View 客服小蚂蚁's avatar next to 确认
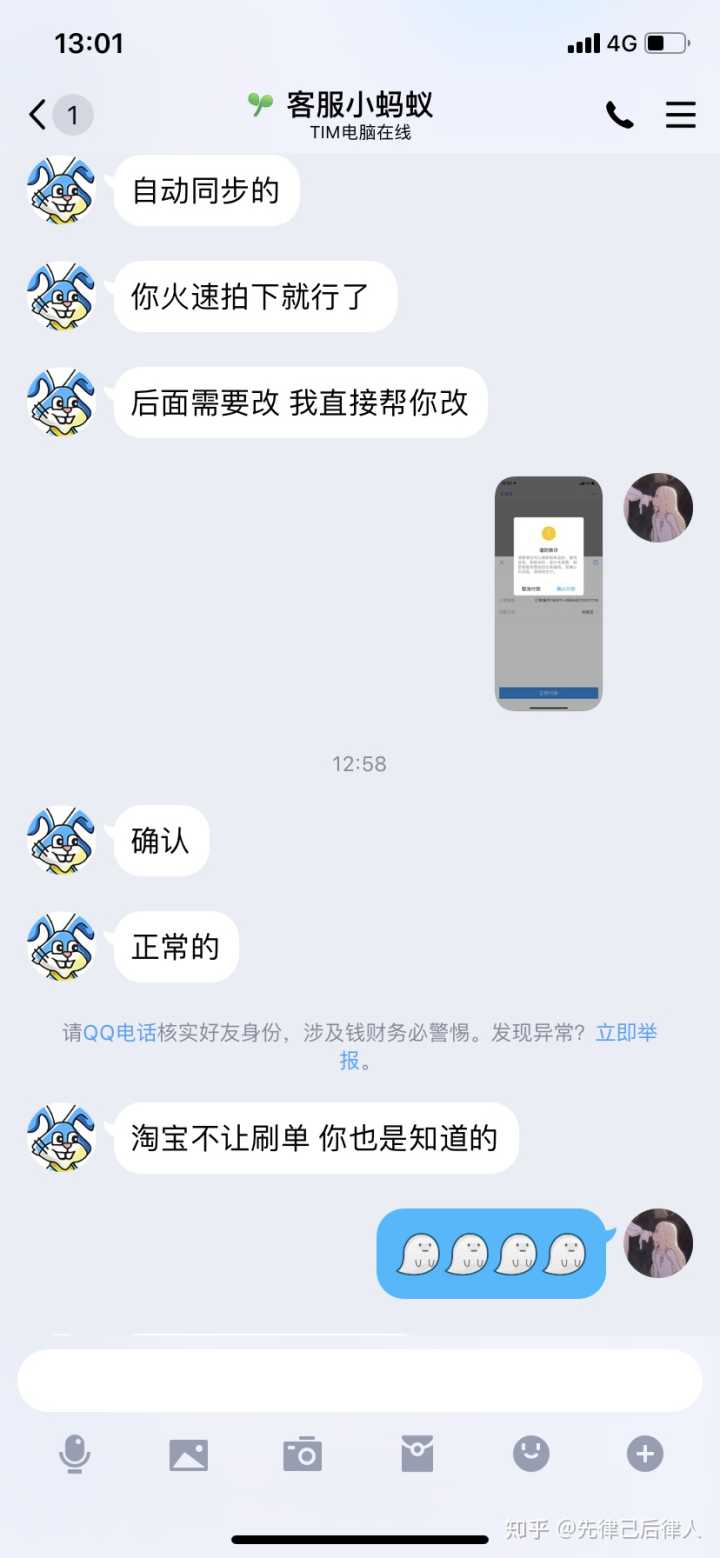This screenshot has width=720, height=1558. coord(61,841)
